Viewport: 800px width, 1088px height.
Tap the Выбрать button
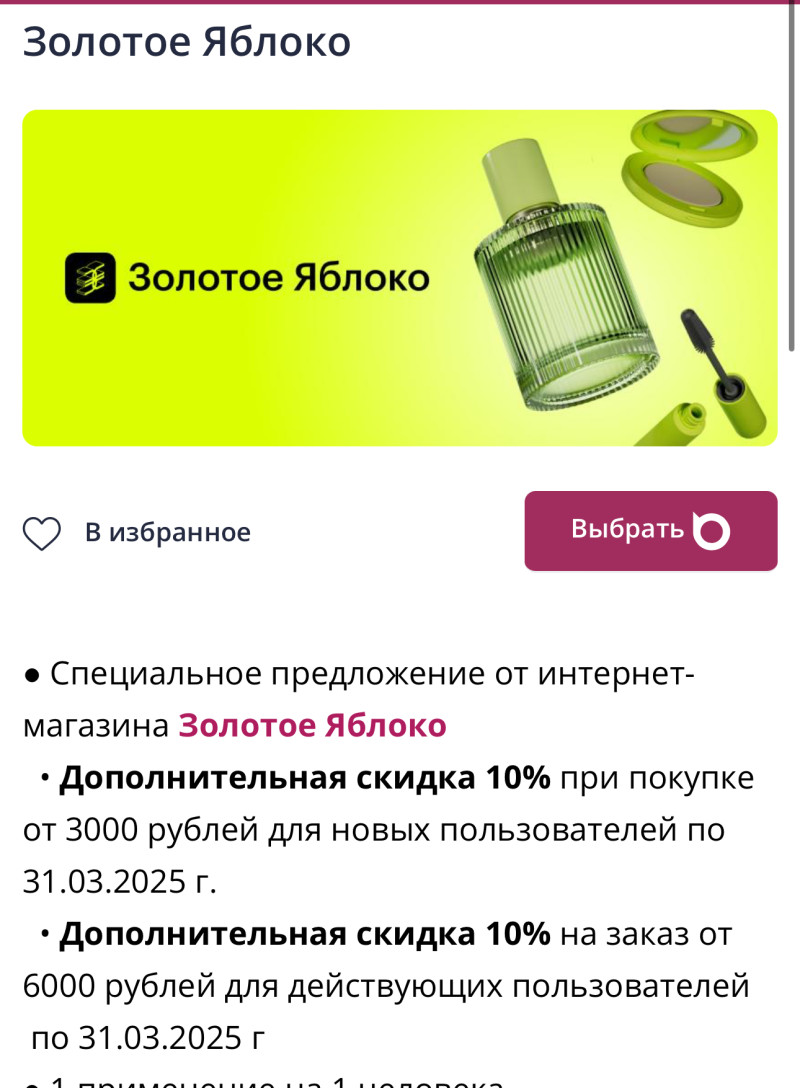click(650, 531)
